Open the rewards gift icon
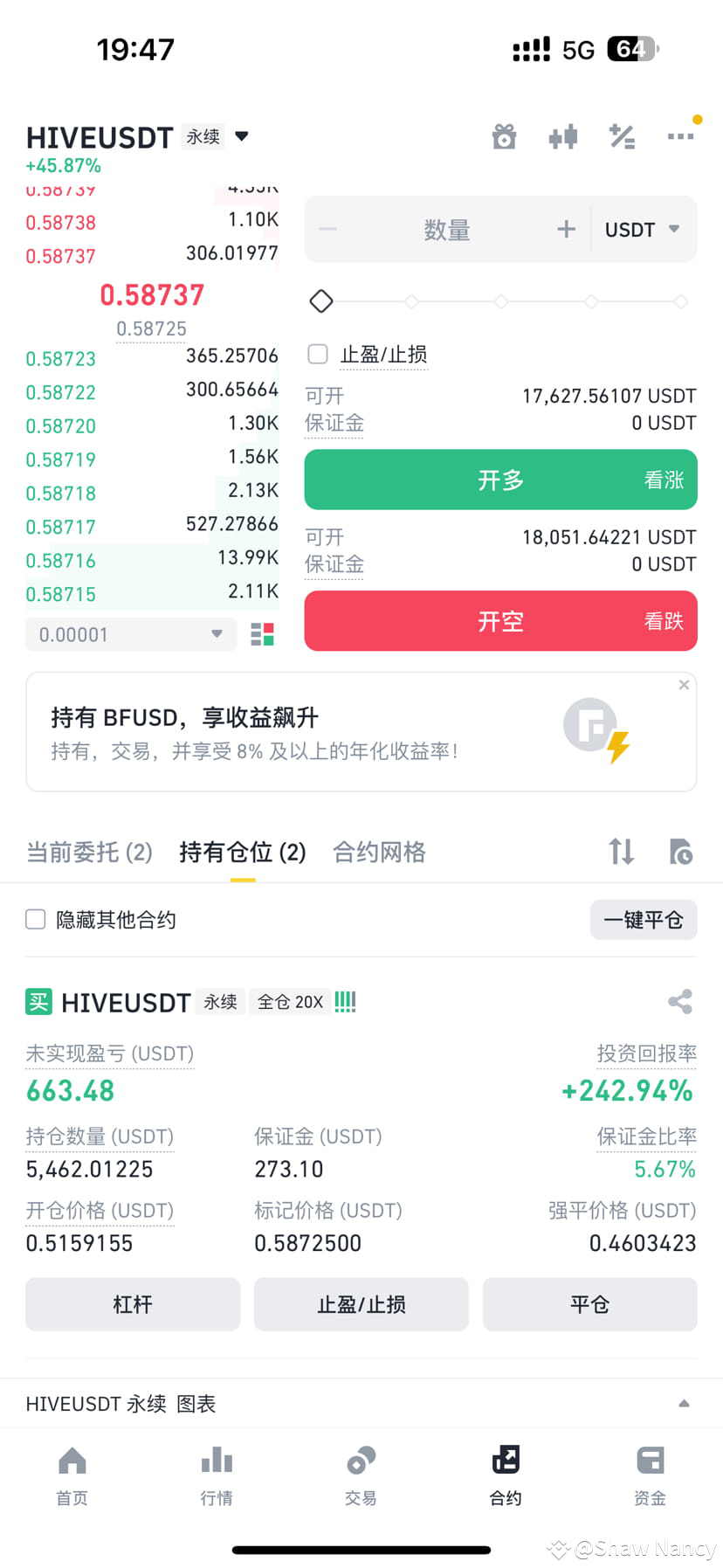This screenshot has width=723, height=1568. 505,136
